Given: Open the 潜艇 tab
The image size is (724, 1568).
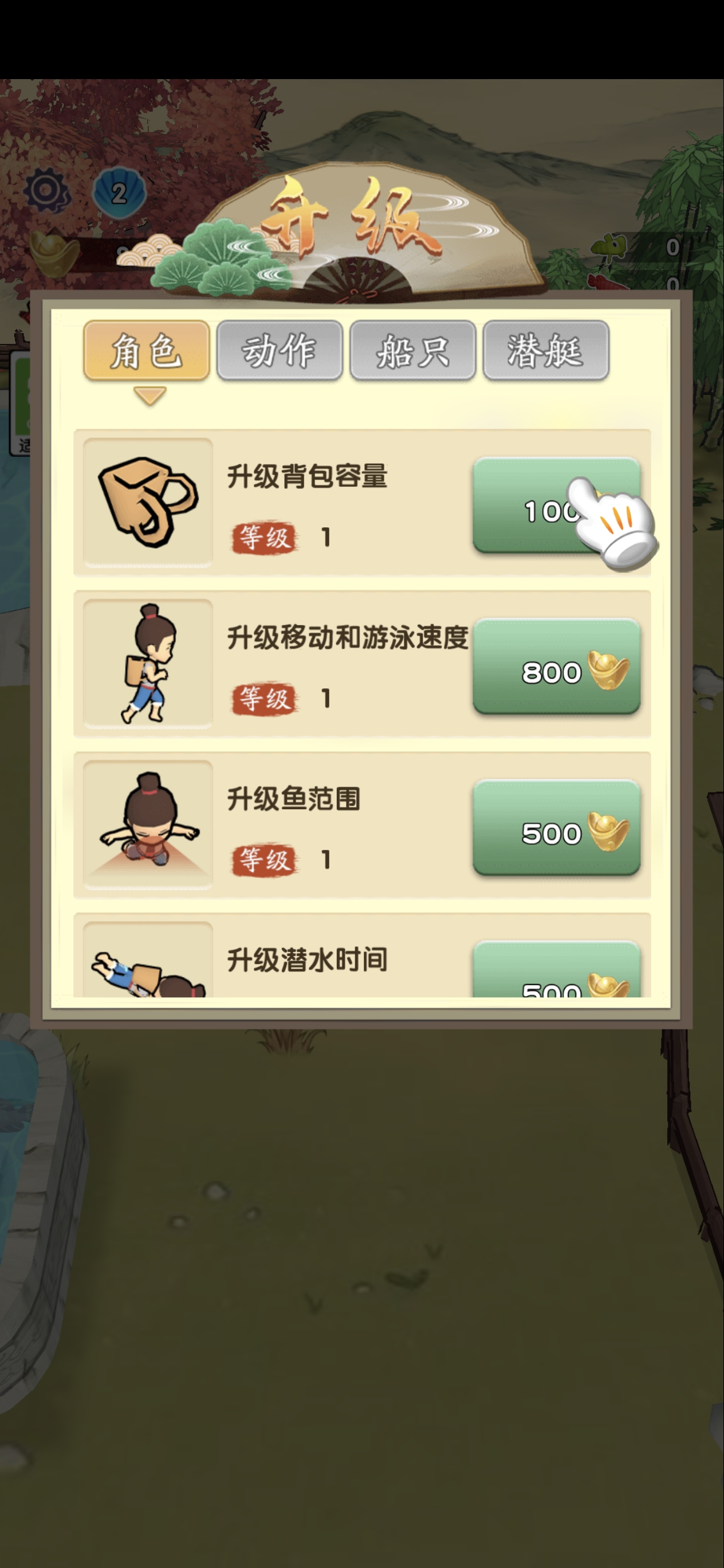Looking at the screenshot, I should tap(546, 351).
